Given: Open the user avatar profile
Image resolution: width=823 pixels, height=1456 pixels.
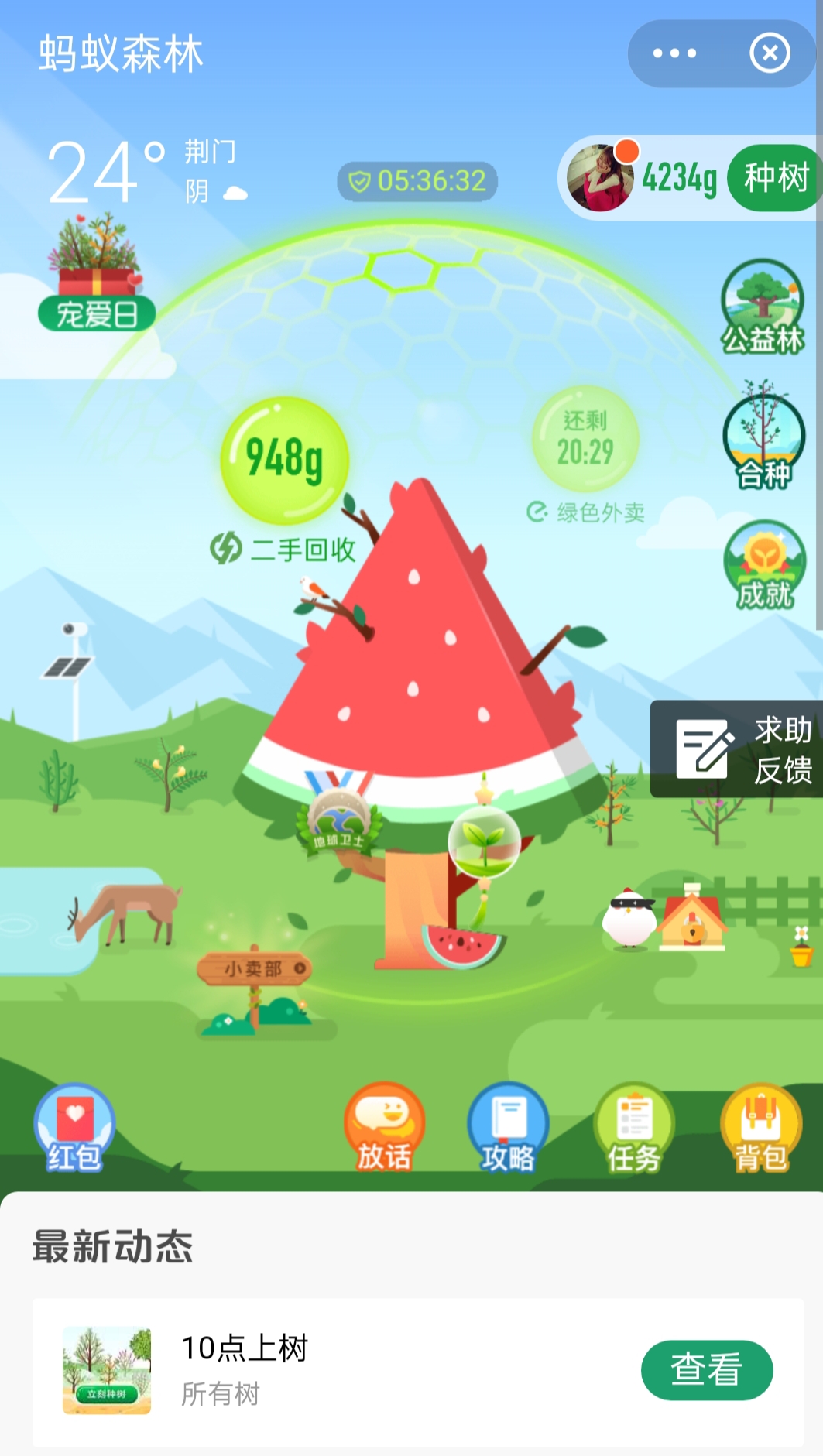Looking at the screenshot, I should [600, 178].
